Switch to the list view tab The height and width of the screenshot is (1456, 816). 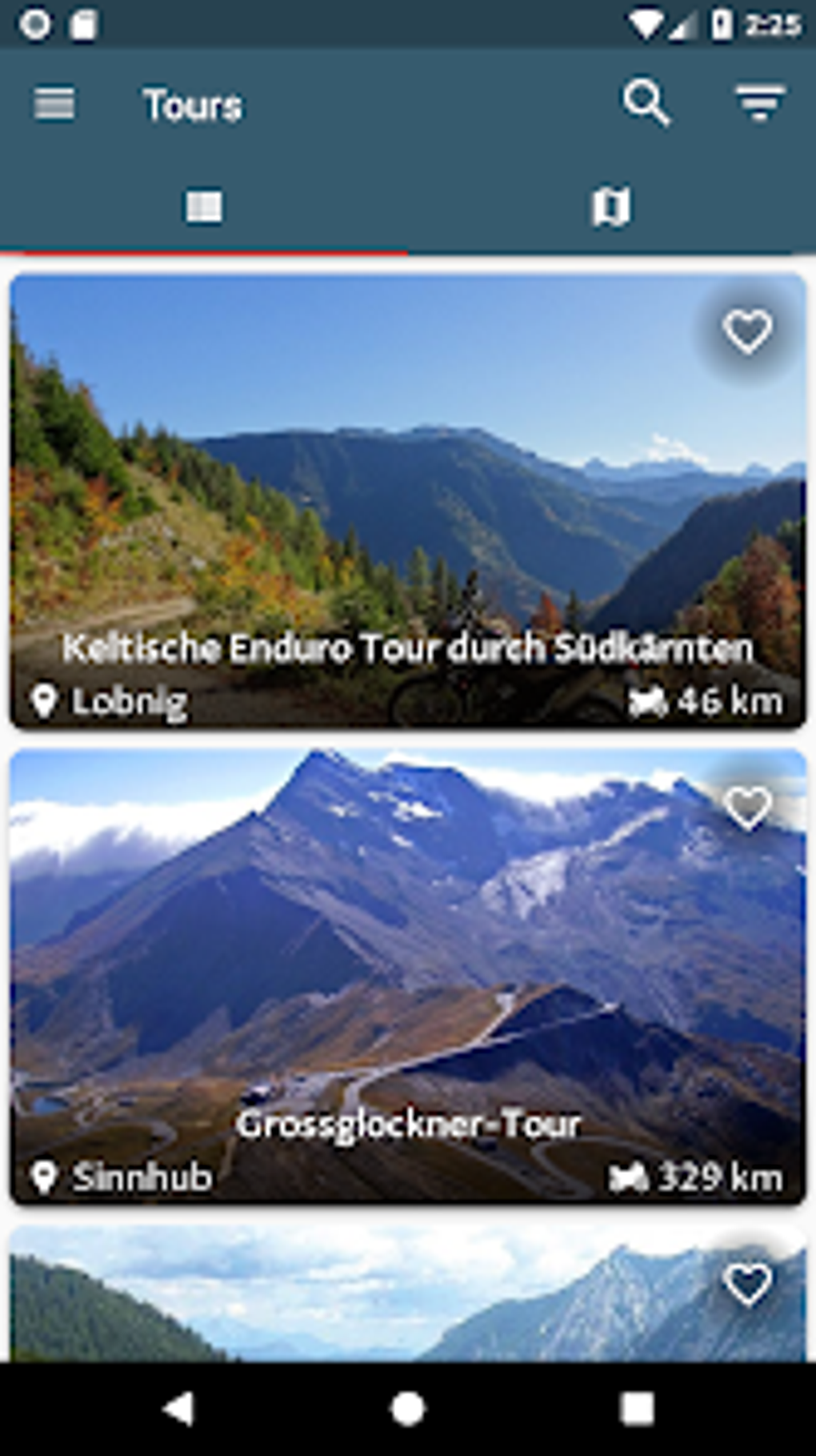point(204,207)
